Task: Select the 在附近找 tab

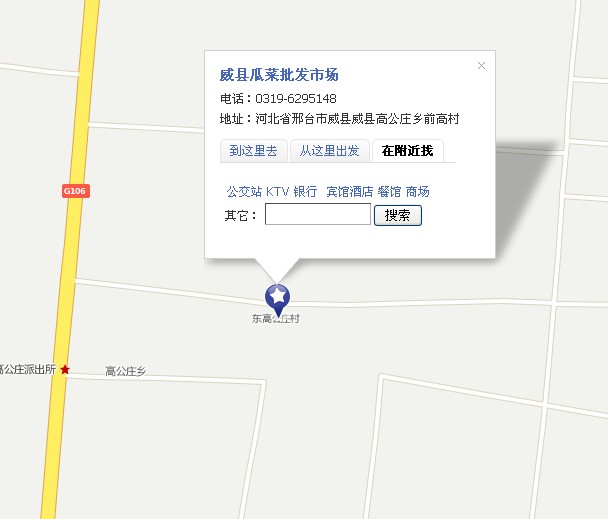Action: [x=407, y=151]
